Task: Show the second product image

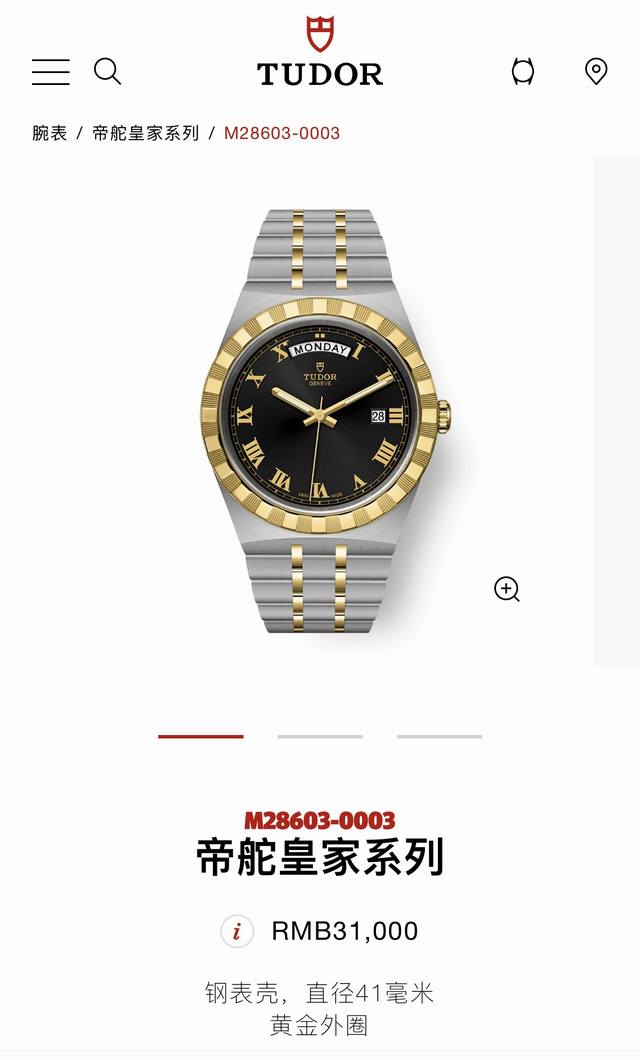Action: coord(320,737)
